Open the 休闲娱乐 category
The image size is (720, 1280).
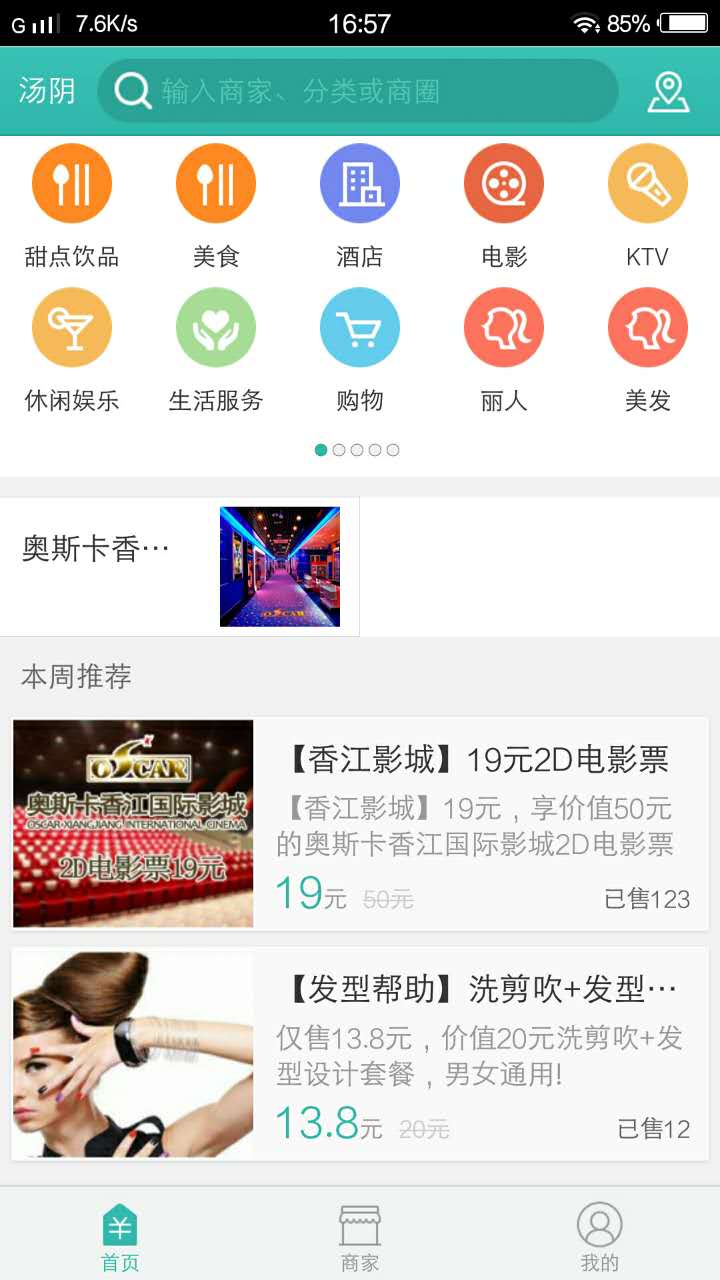point(72,350)
